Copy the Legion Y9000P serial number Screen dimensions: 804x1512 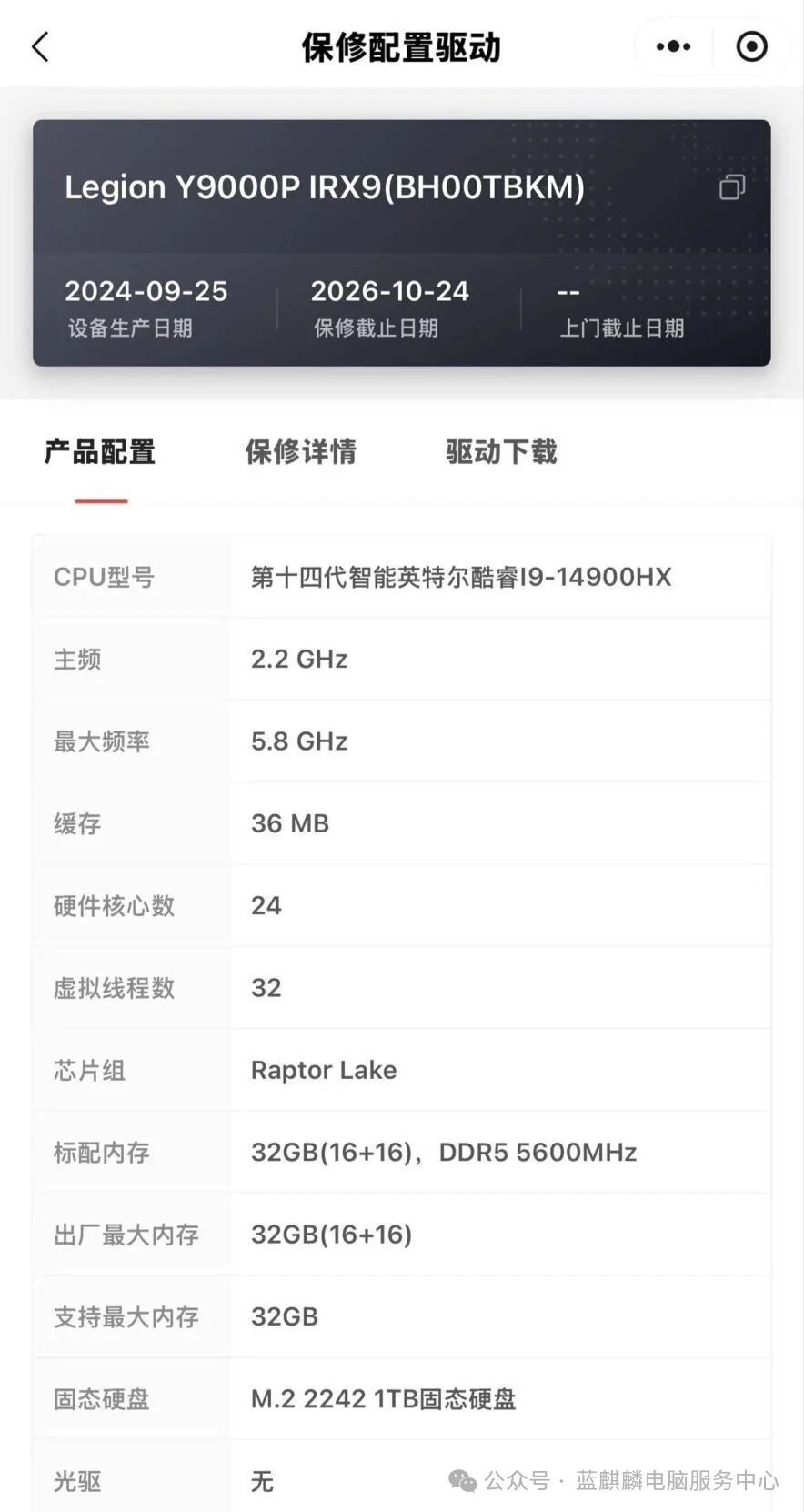tap(732, 187)
